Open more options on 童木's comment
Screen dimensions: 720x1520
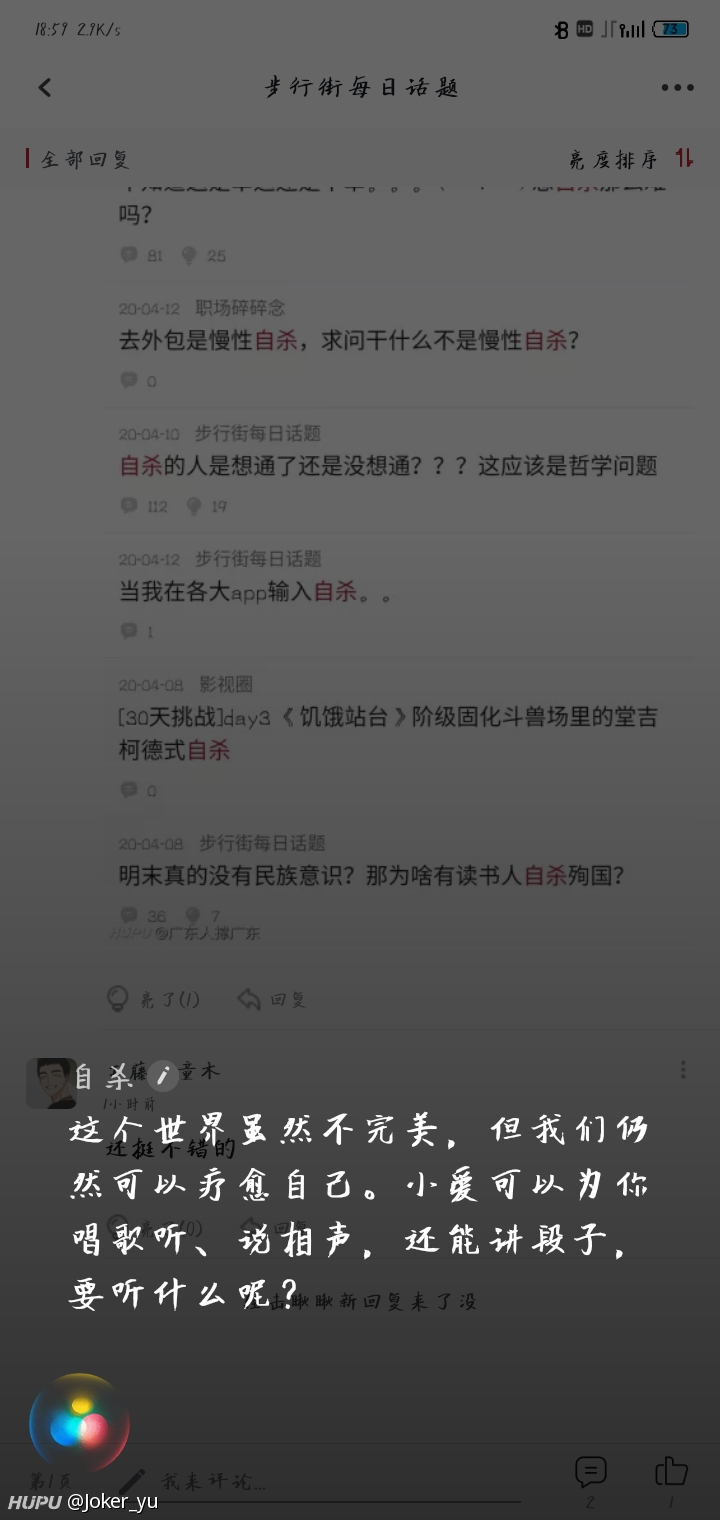click(683, 1070)
